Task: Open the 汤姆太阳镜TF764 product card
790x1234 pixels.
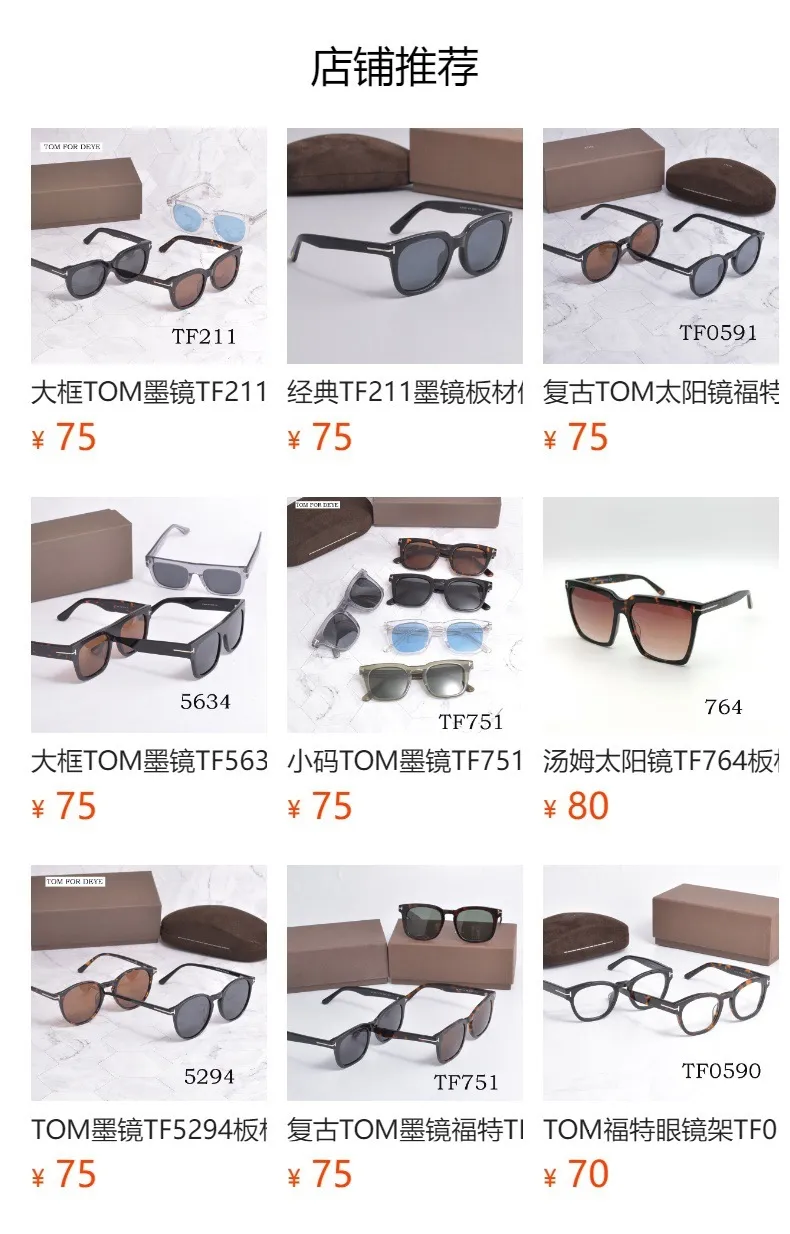Action: click(661, 660)
